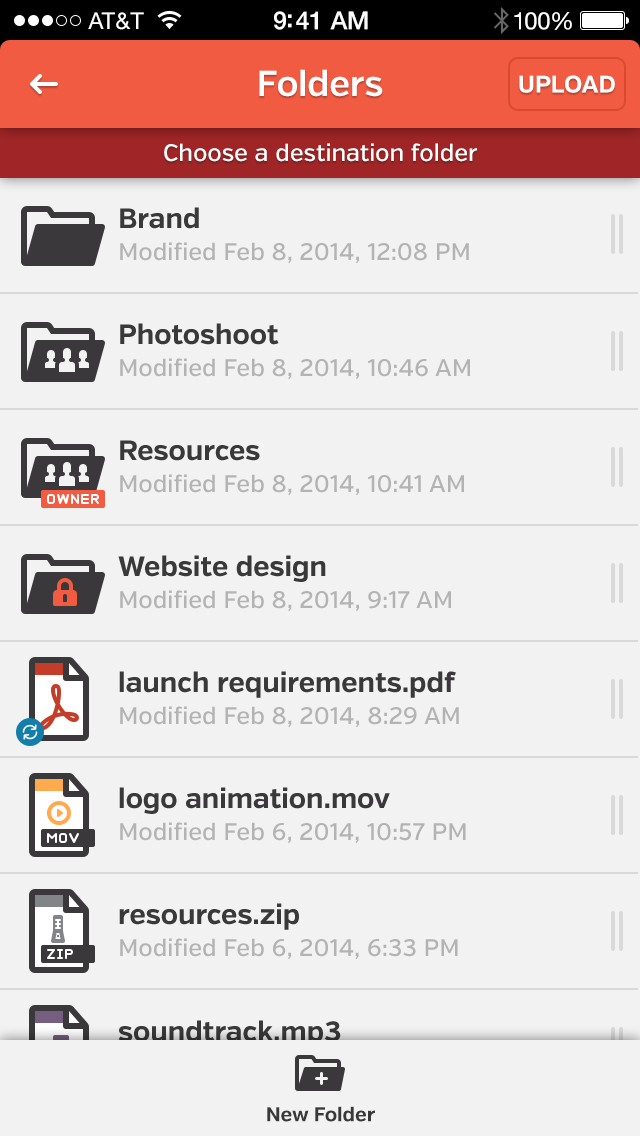Tap the handle beside Website design
Image resolution: width=640 pixels, height=1136 pixels.
[616, 583]
